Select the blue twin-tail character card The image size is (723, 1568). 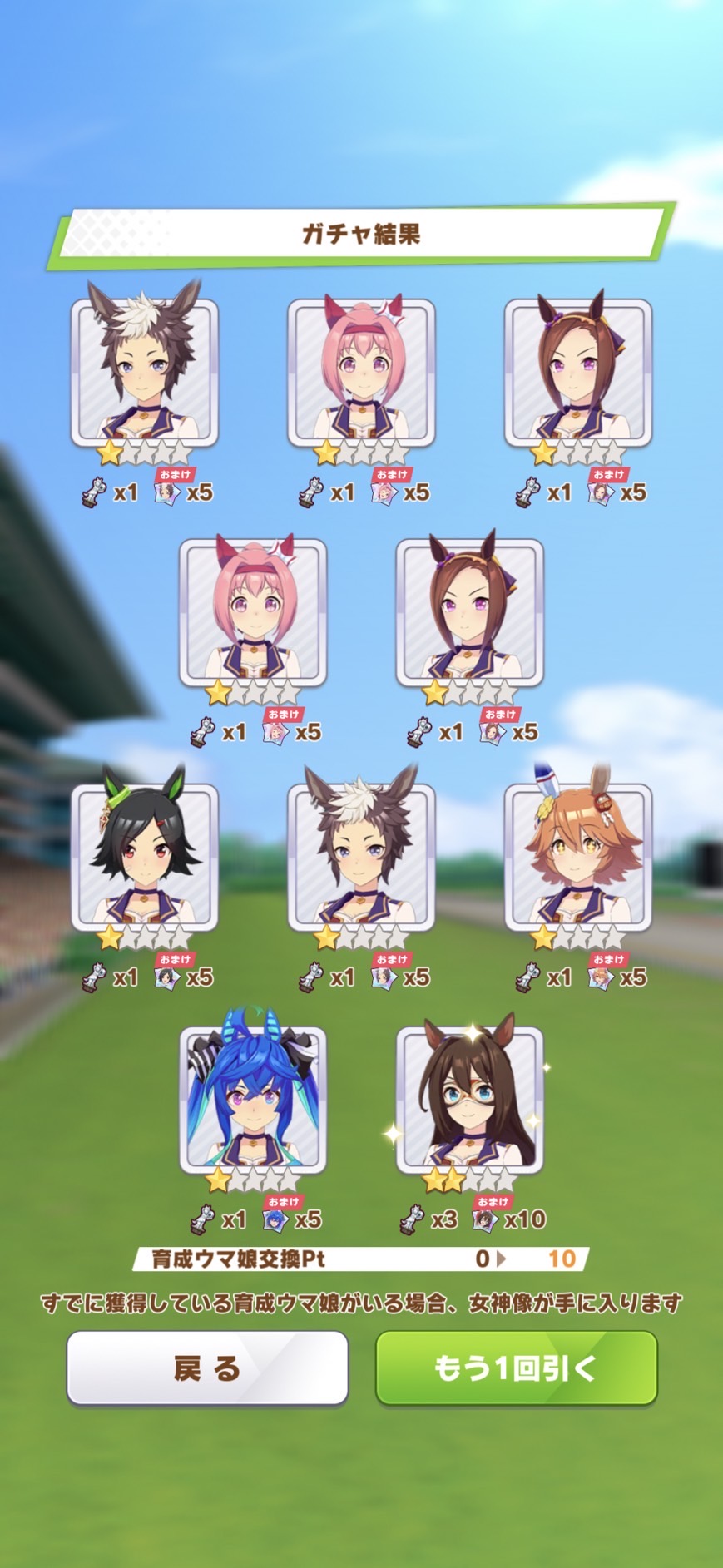(x=253, y=1100)
